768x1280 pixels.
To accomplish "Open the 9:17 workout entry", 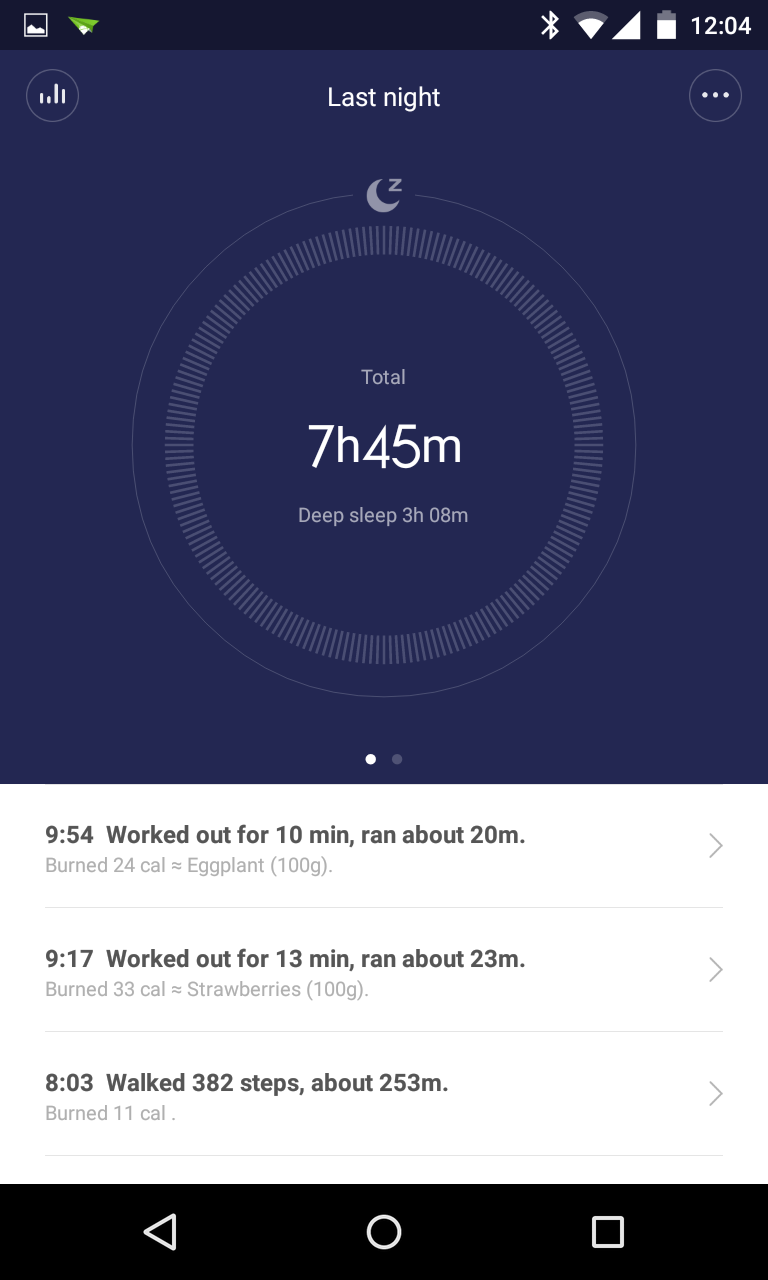I will pyautogui.click(x=384, y=970).
